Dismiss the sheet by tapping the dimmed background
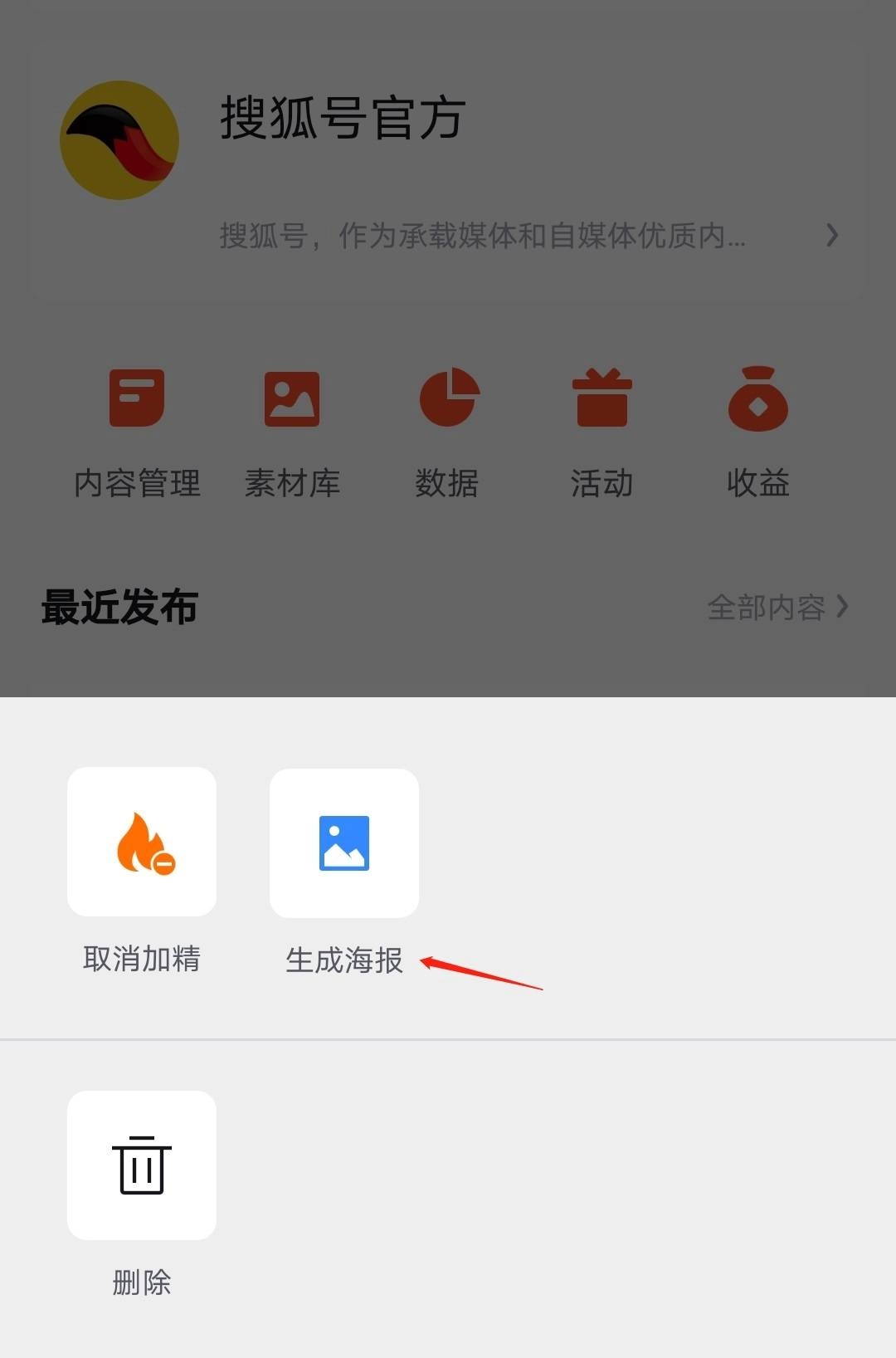This screenshot has height=1358, width=896. coord(448,349)
